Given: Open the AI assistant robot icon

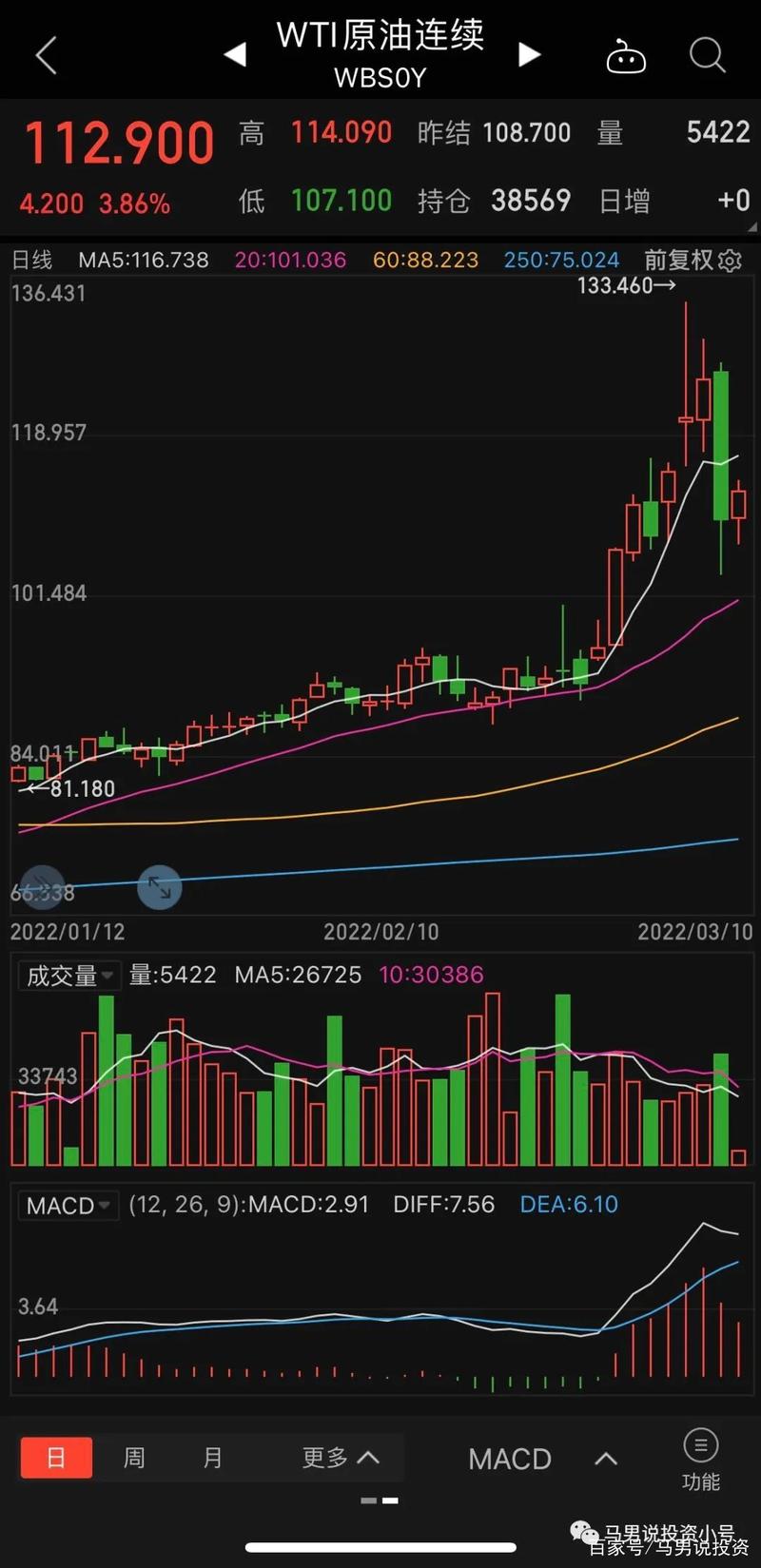Looking at the screenshot, I should tap(626, 57).
